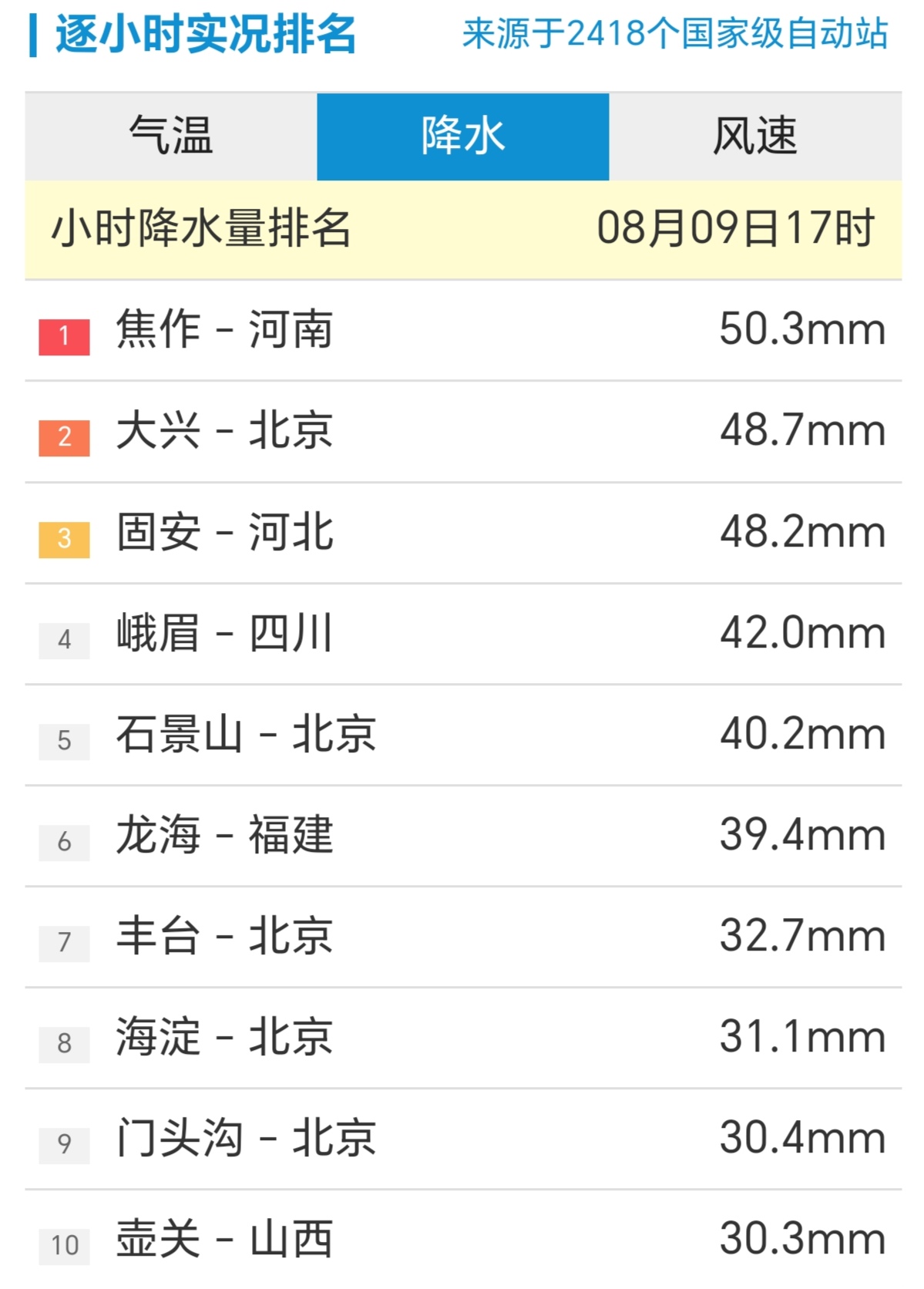924x1289 pixels.
Task: Select the active 降水 tab
Action: click(462, 136)
